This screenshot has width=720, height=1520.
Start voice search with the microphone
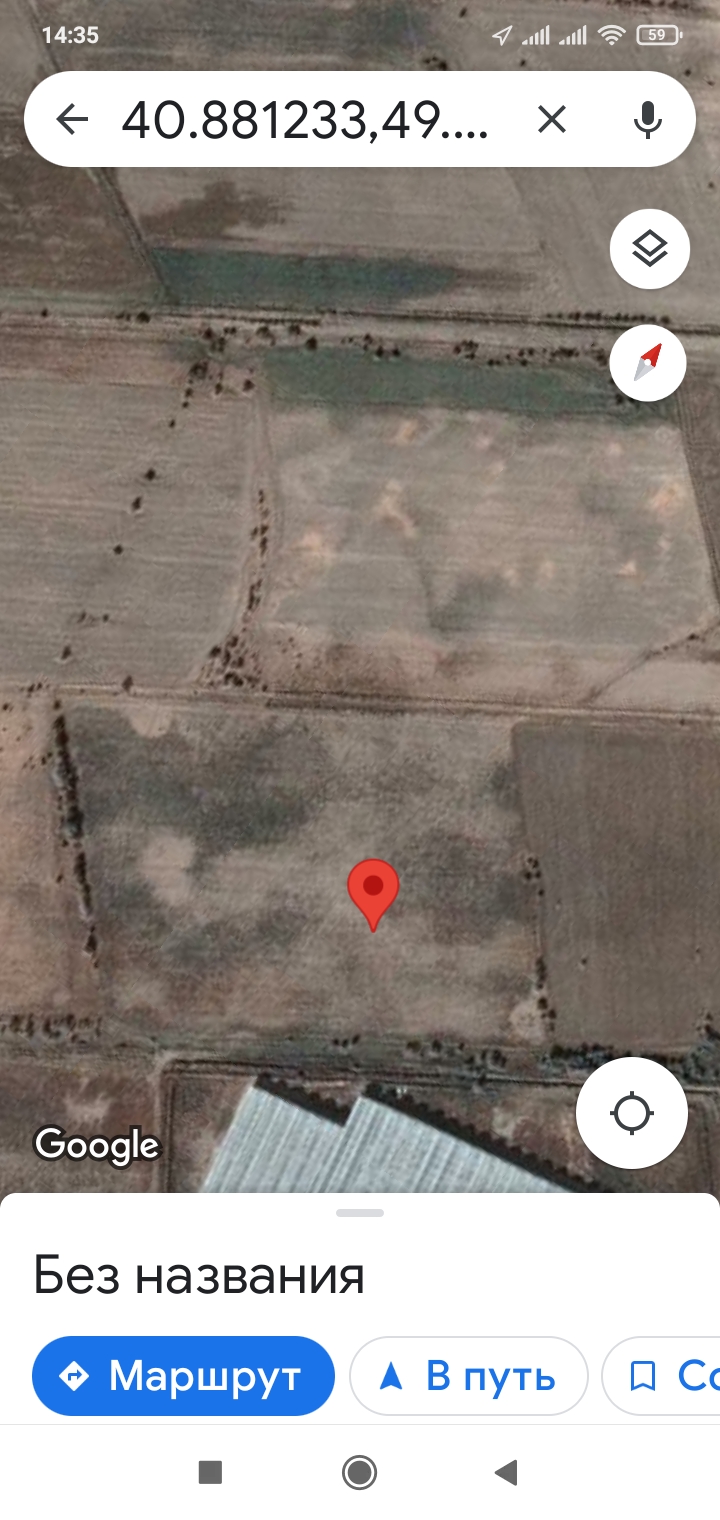click(647, 120)
